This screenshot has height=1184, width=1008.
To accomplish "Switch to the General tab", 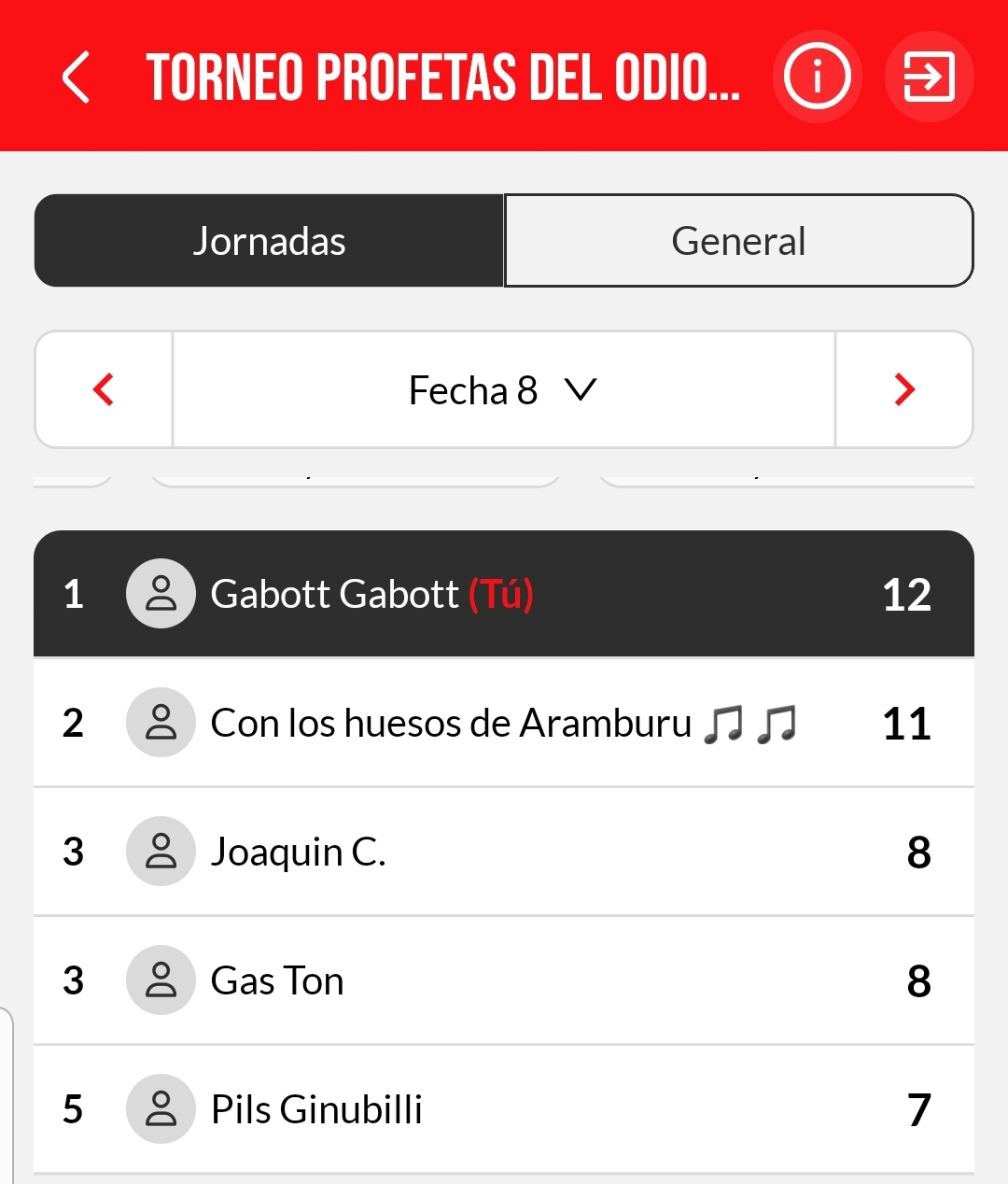I will coord(738,241).
